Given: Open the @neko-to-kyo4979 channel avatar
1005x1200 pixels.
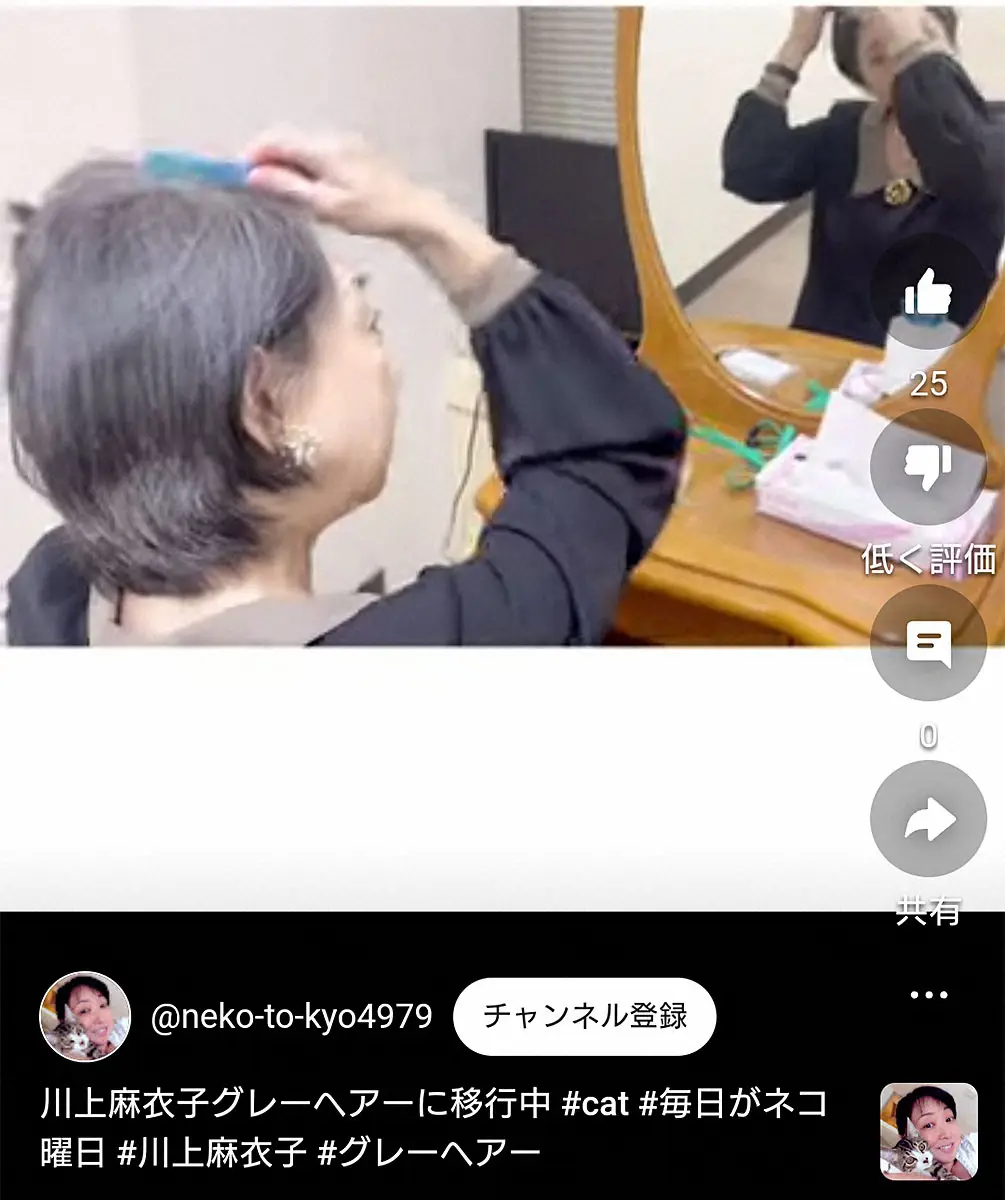Looking at the screenshot, I should click(x=85, y=1017).
